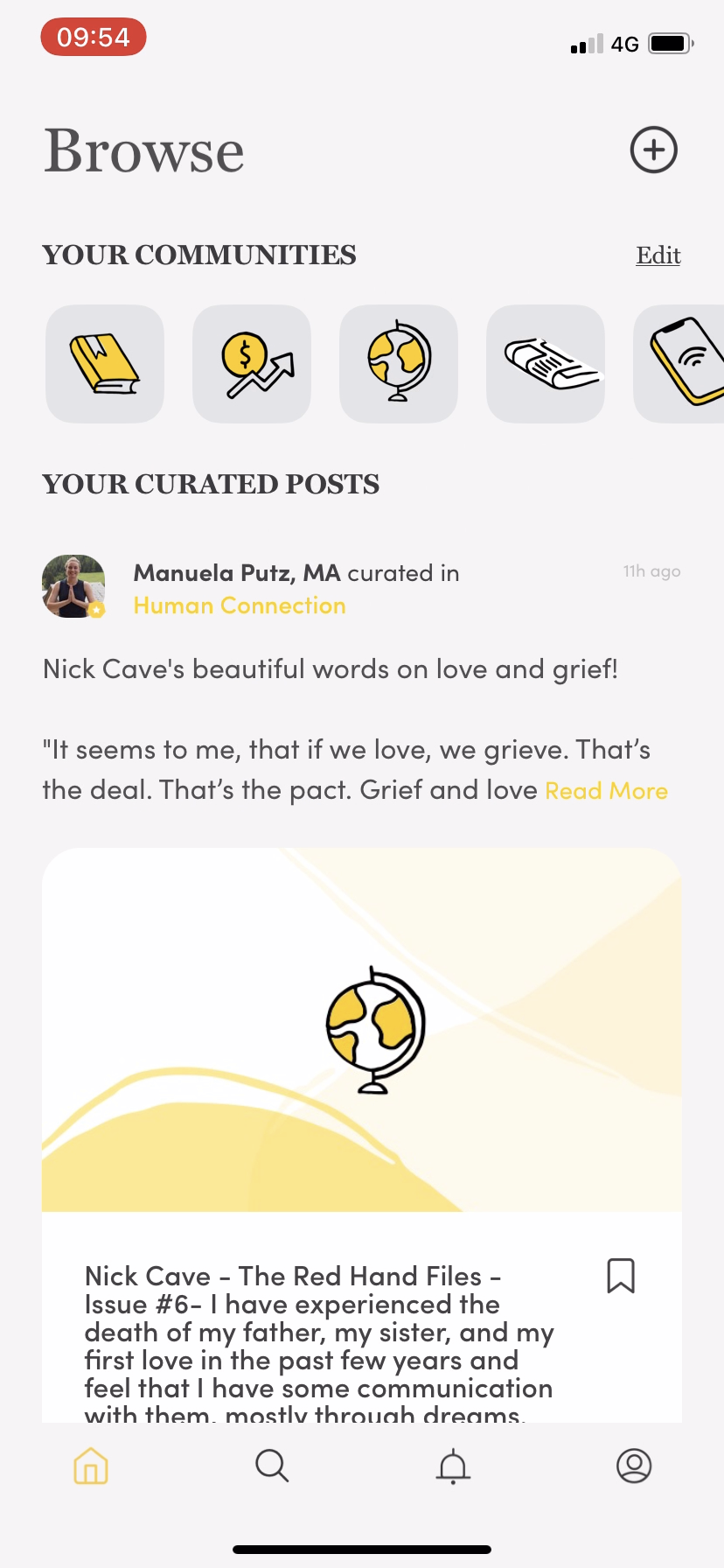
Task: Go to the Home tab
Action: 91,1466
